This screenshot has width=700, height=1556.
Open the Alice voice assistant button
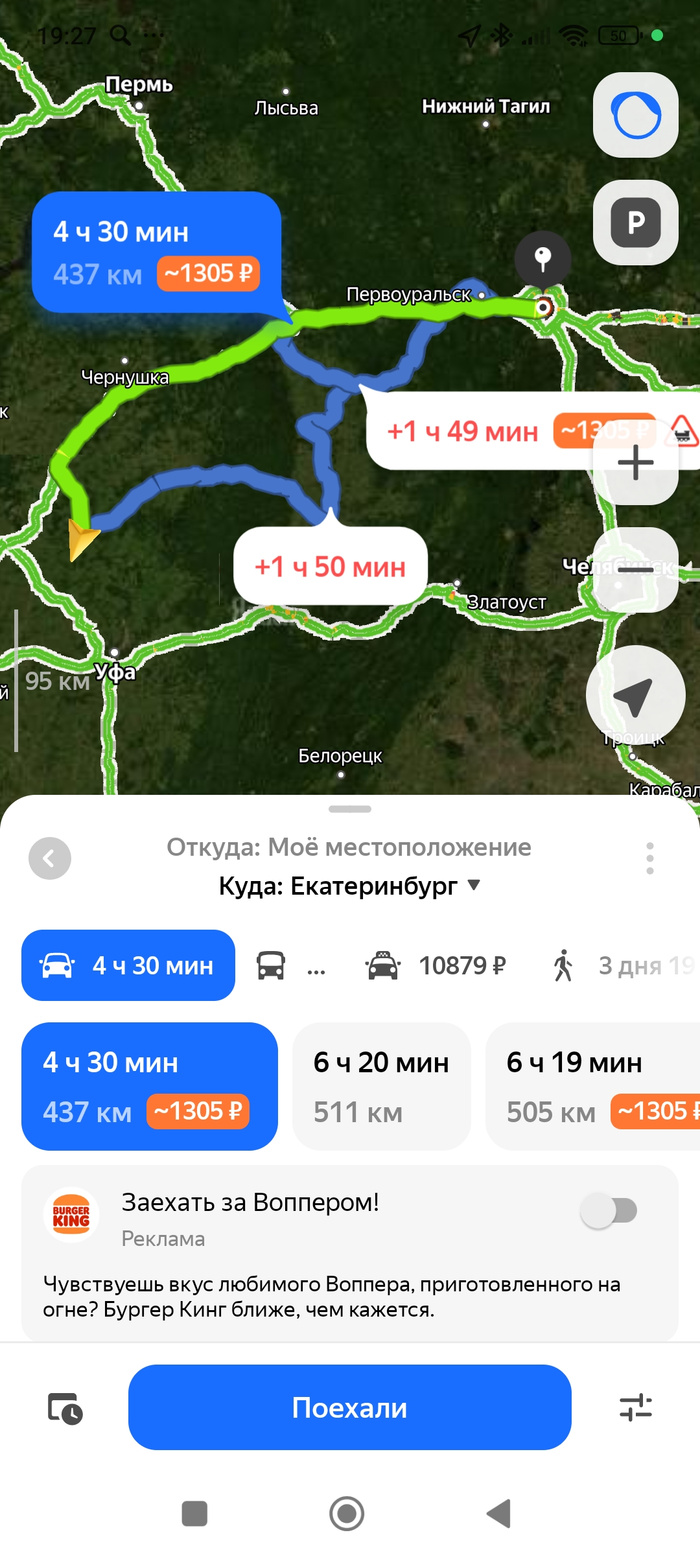[x=635, y=116]
